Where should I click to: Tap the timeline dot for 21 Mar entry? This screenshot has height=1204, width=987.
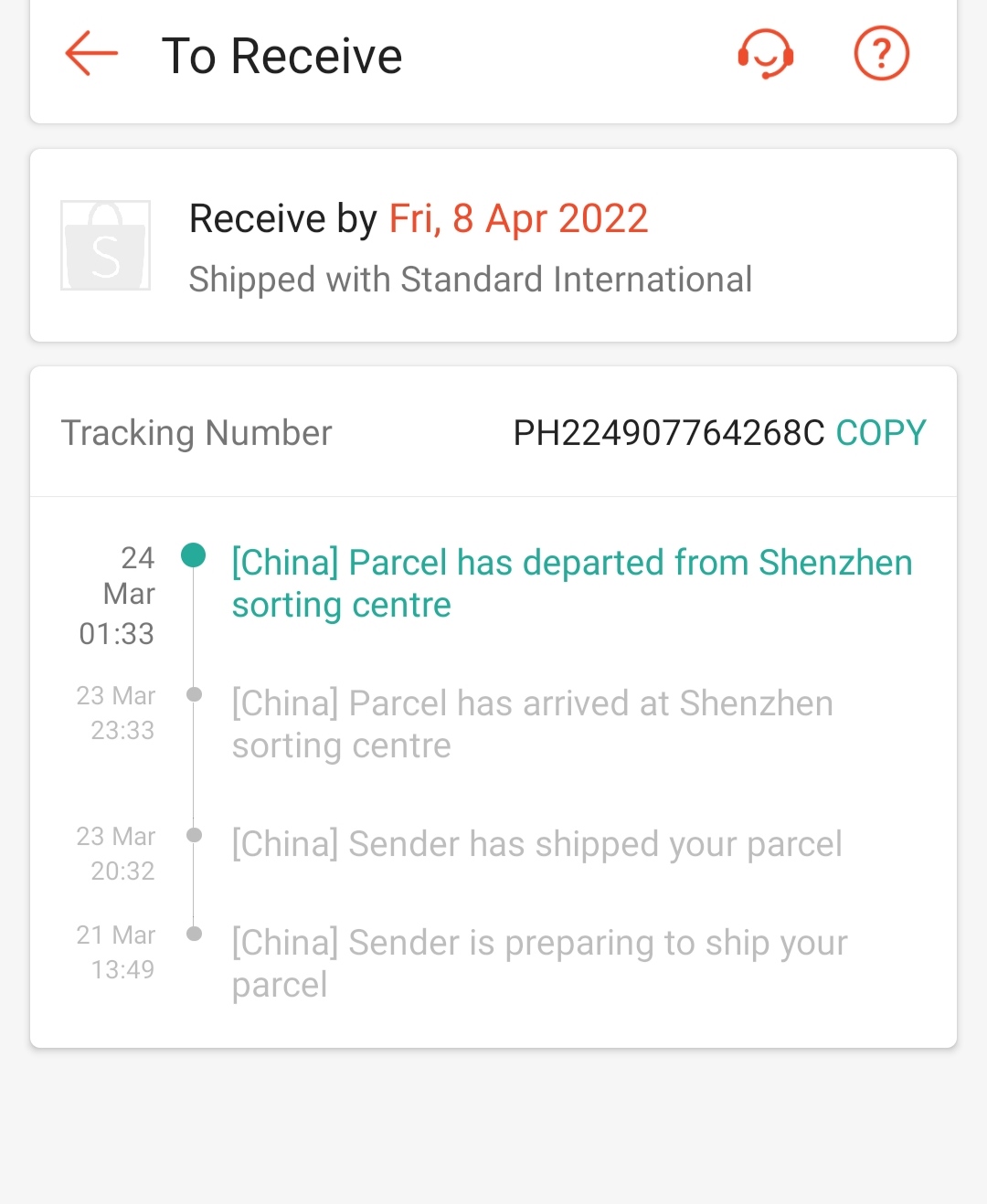tap(195, 935)
